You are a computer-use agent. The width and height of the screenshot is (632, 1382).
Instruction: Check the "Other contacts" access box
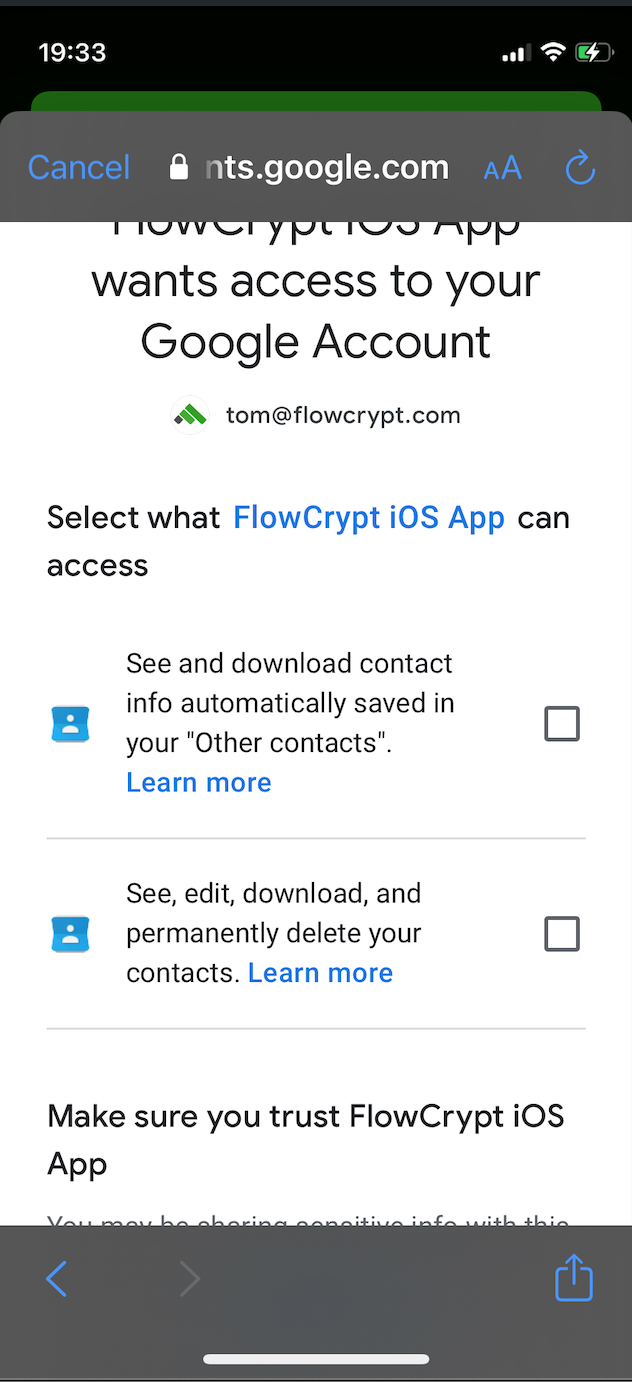[561, 723]
